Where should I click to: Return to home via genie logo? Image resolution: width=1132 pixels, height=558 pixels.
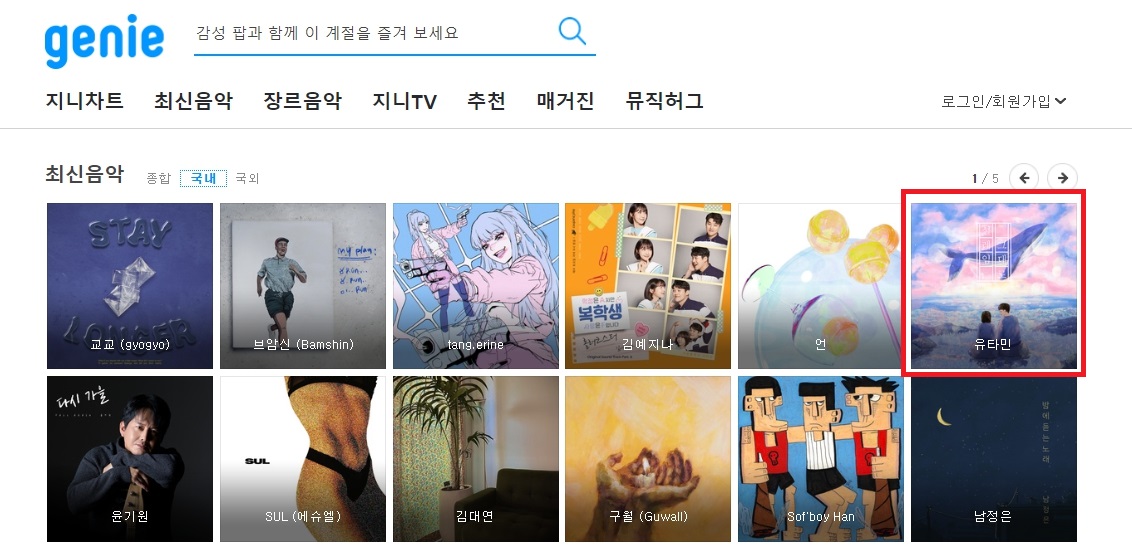click(x=104, y=40)
